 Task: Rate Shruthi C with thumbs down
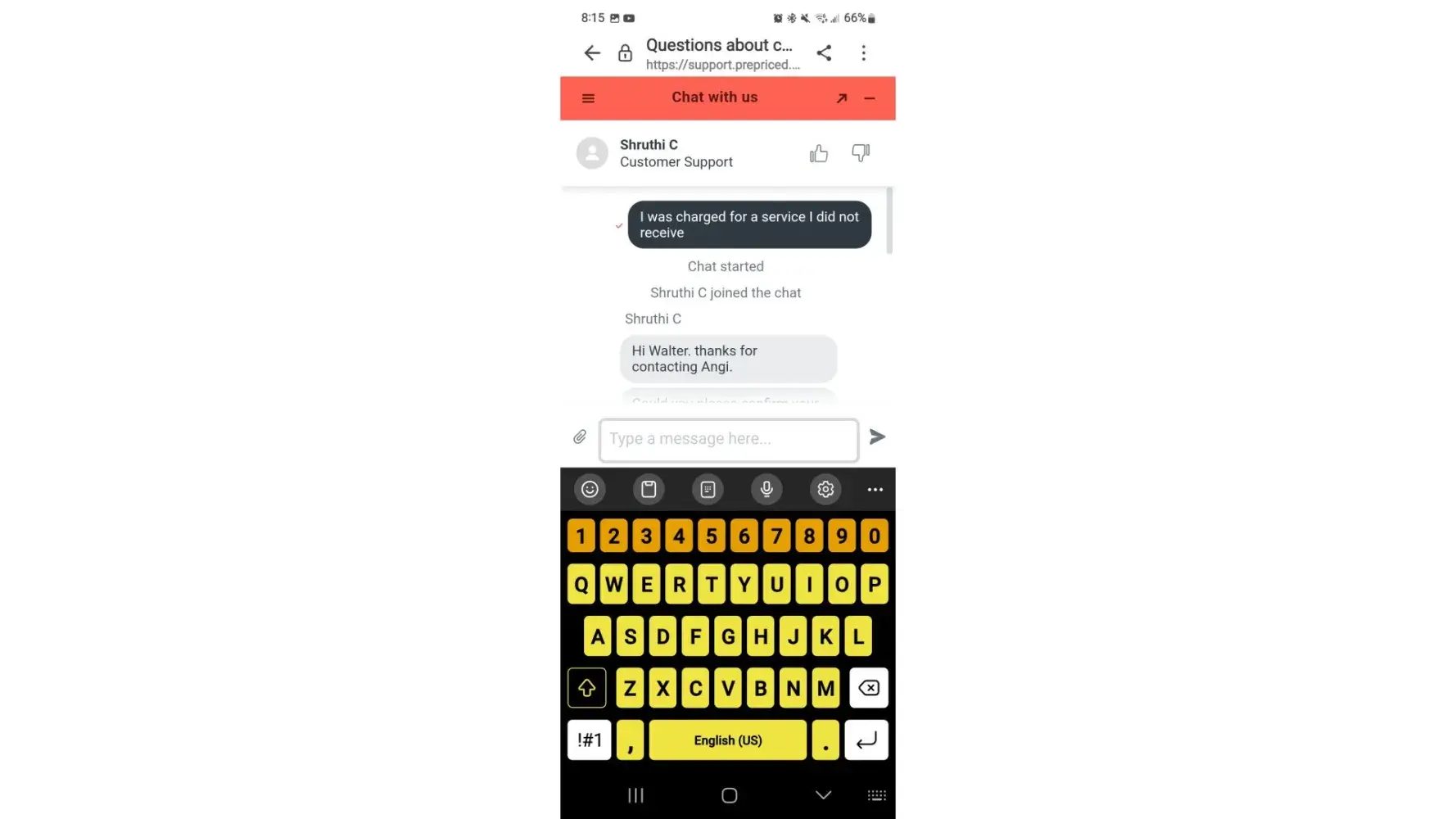(860, 153)
